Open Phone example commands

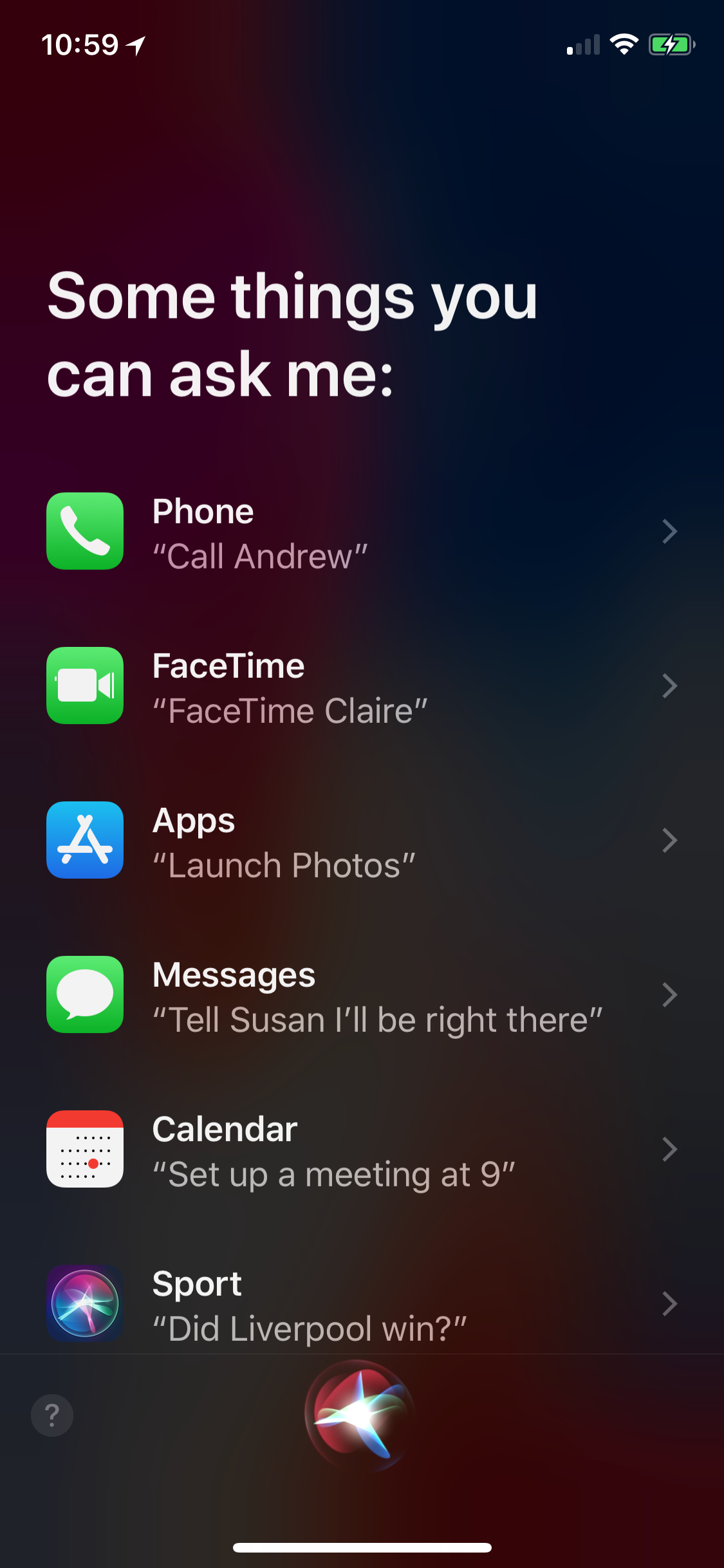(x=362, y=532)
